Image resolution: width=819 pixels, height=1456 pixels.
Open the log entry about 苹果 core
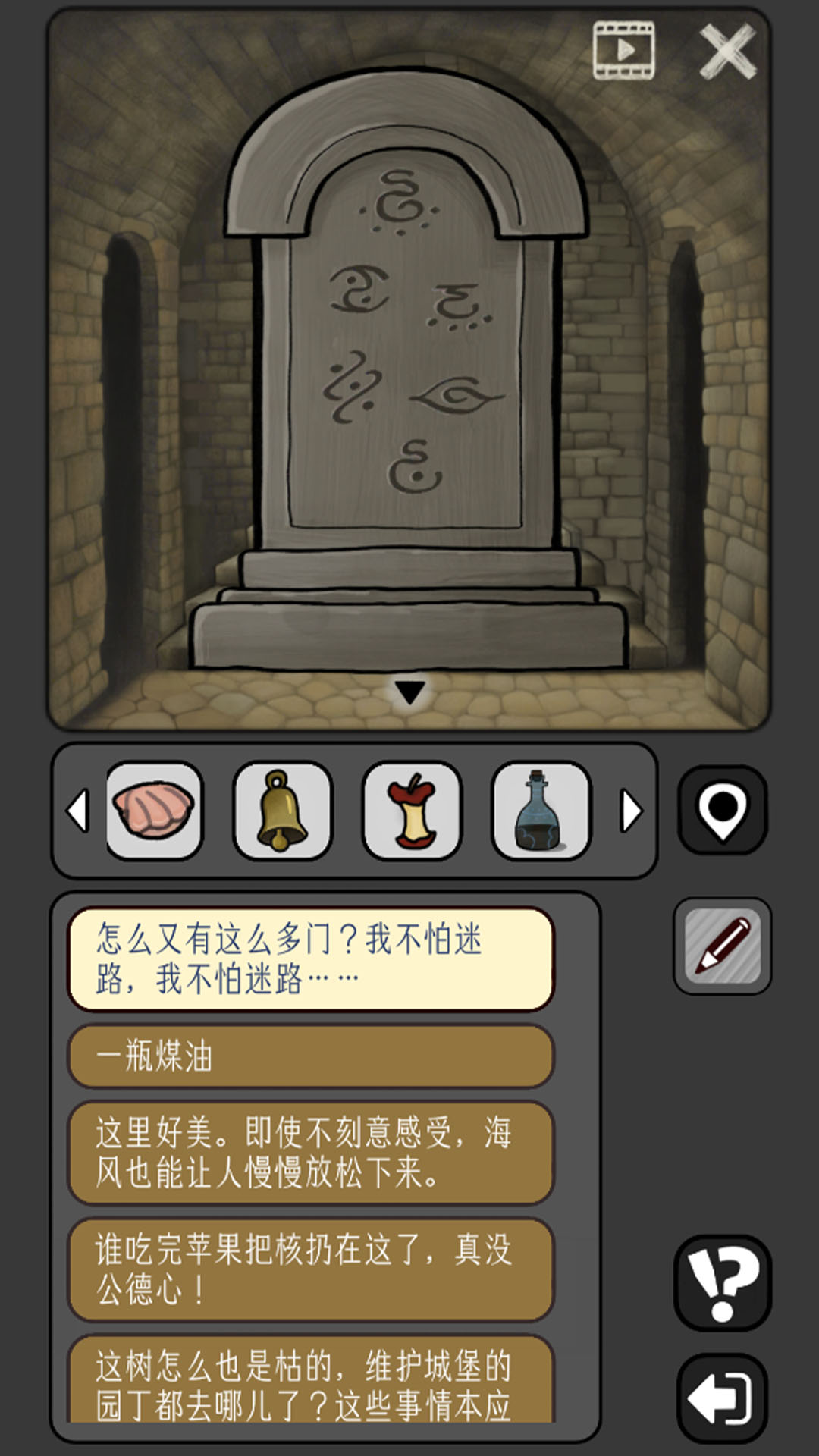pyautogui.click(x=311, y=1269)
